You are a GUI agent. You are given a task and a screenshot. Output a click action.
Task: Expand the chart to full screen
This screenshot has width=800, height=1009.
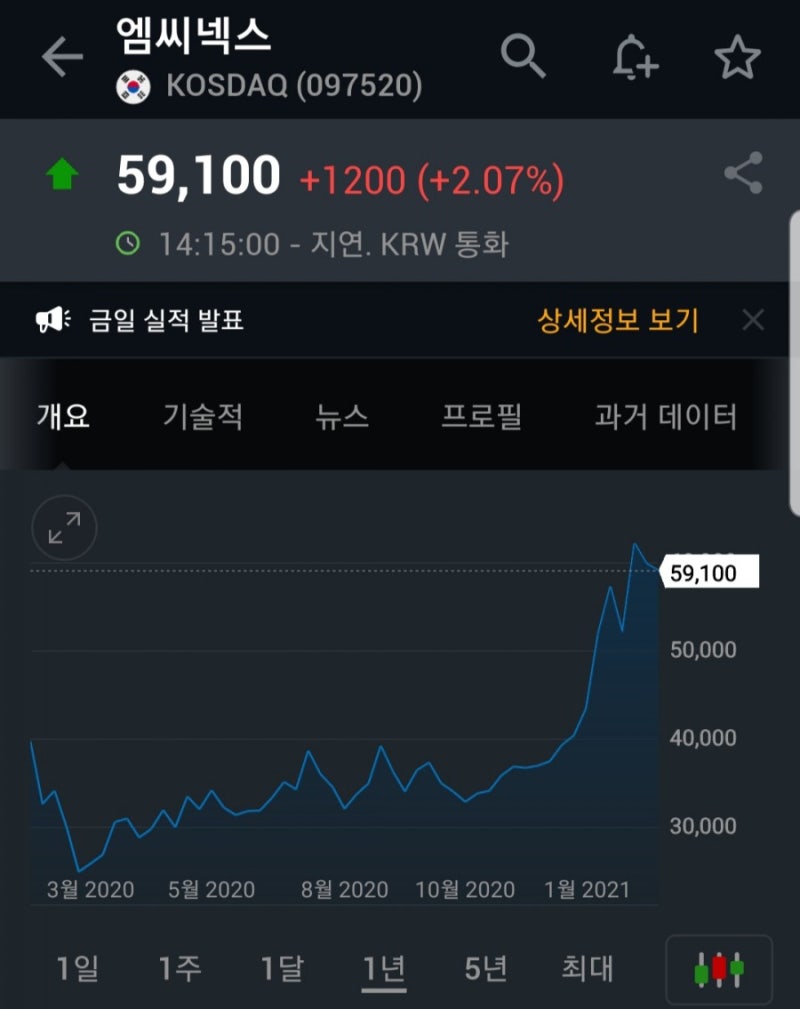pyautogui.click(x=65, y=526)
